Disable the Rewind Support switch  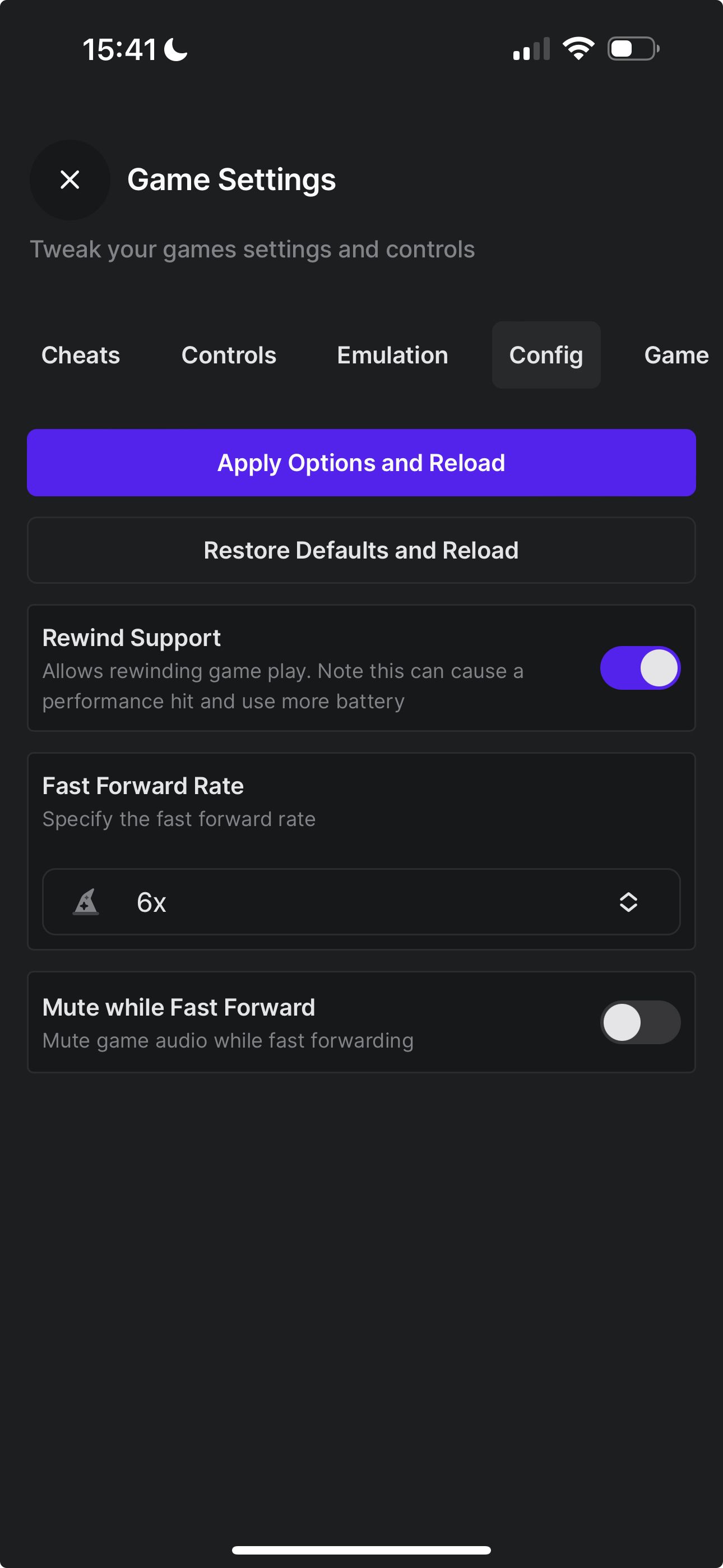[639, 668]
